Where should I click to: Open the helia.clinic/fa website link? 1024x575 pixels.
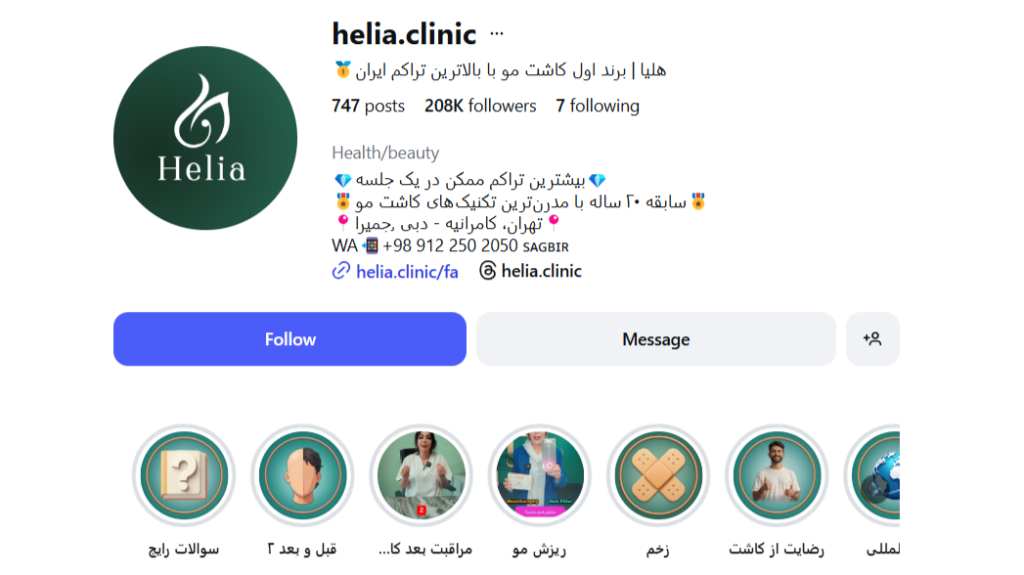click(x=407, y=271)
